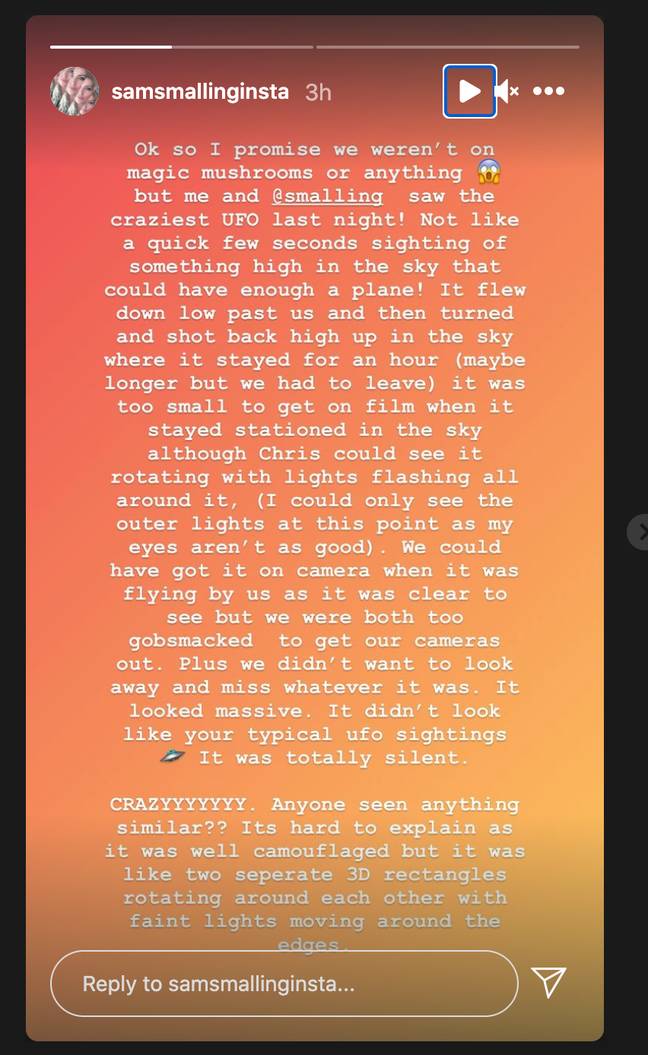Unmute the story audio
Image resolution: width=648 pixels, height=1055 pixels.
tap(507, 91)
